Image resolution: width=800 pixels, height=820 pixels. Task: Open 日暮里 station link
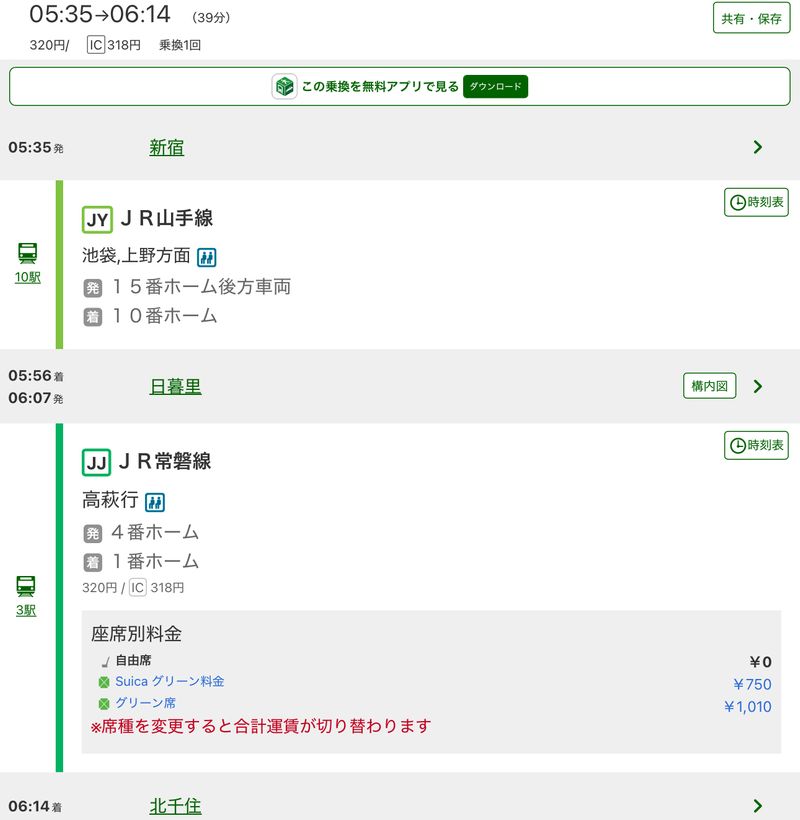[x=175, y=386]
